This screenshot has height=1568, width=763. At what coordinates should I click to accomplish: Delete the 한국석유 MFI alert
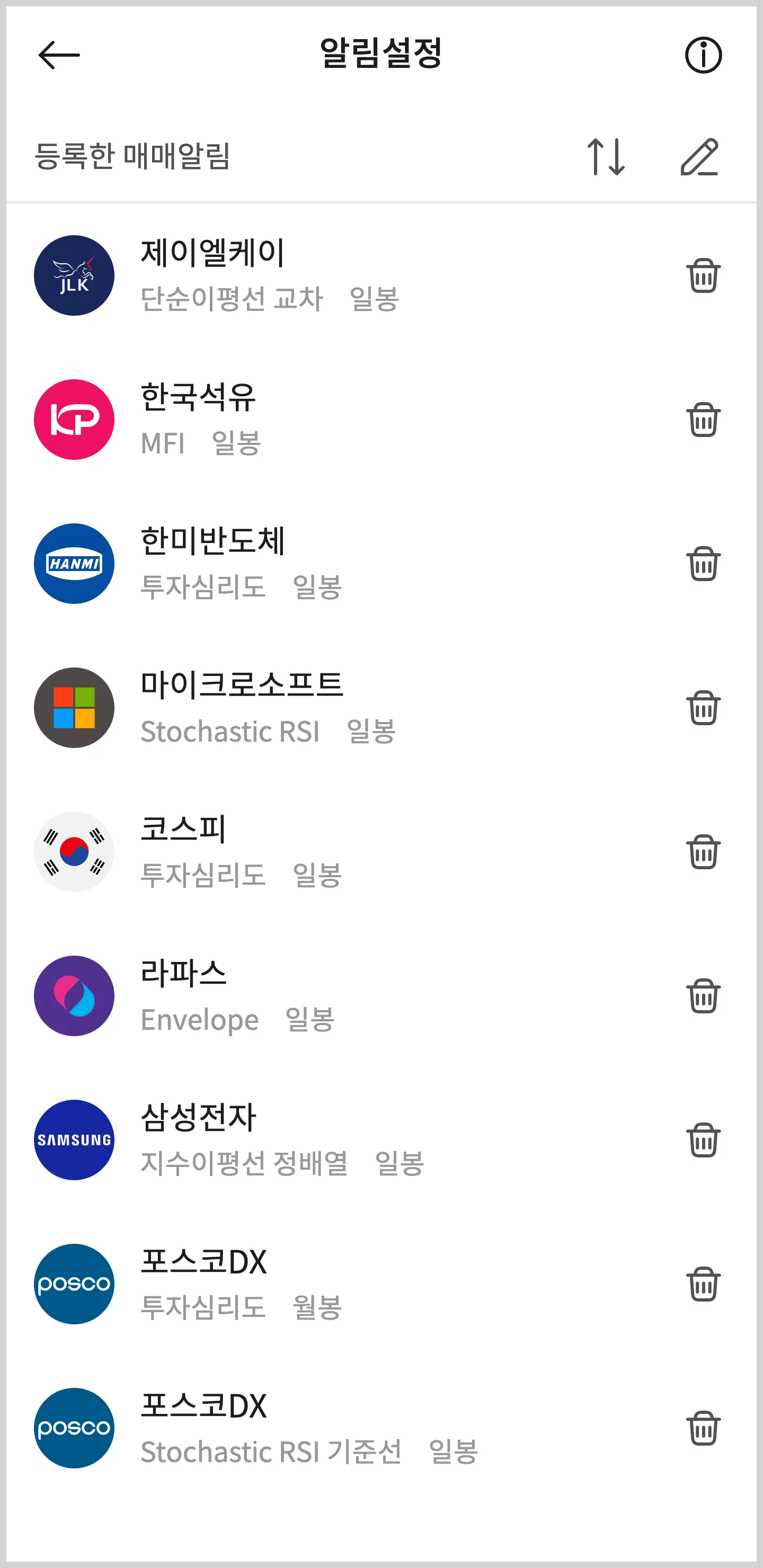pyautogui.click(x=703, y=420)
